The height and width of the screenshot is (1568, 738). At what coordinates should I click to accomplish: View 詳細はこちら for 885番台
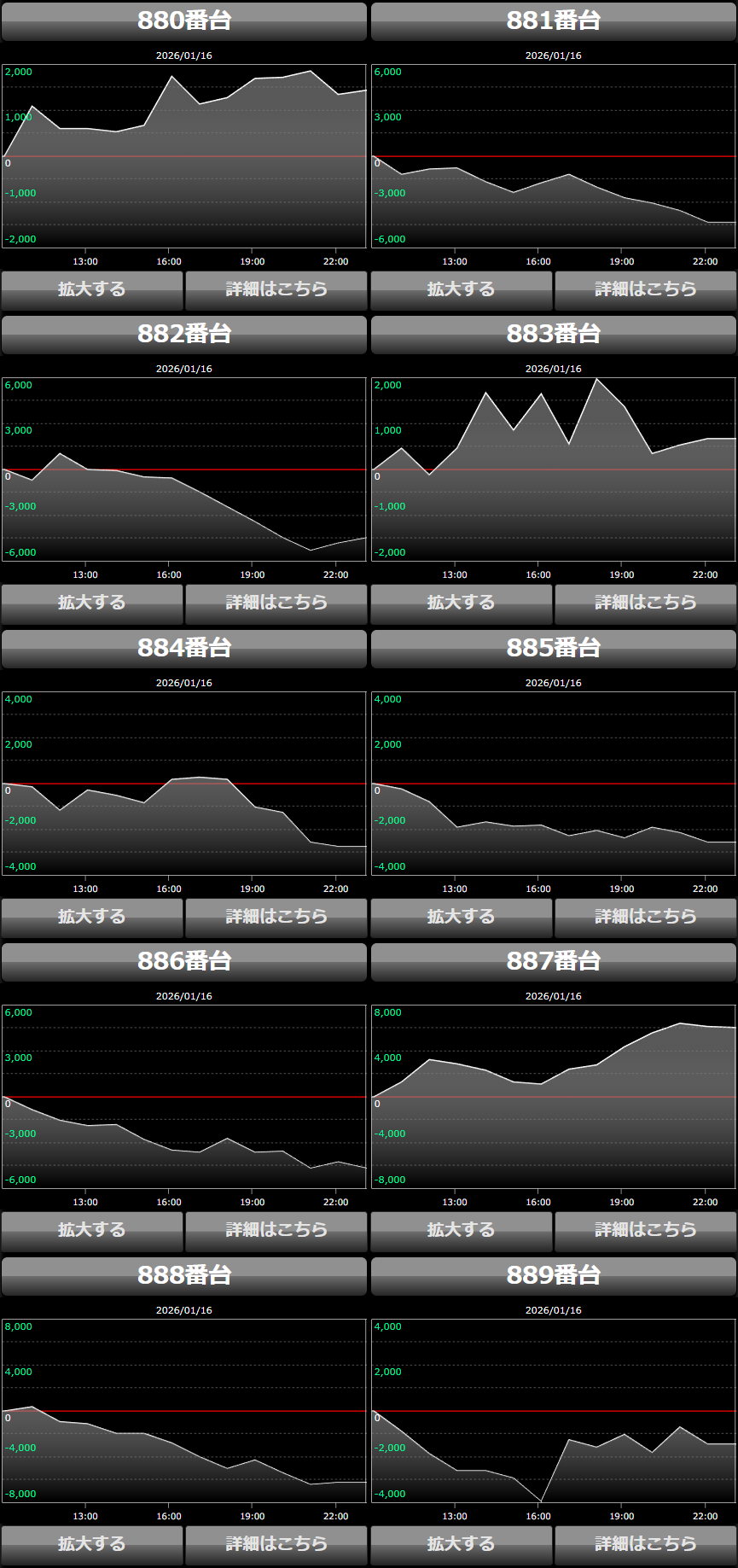646,918
